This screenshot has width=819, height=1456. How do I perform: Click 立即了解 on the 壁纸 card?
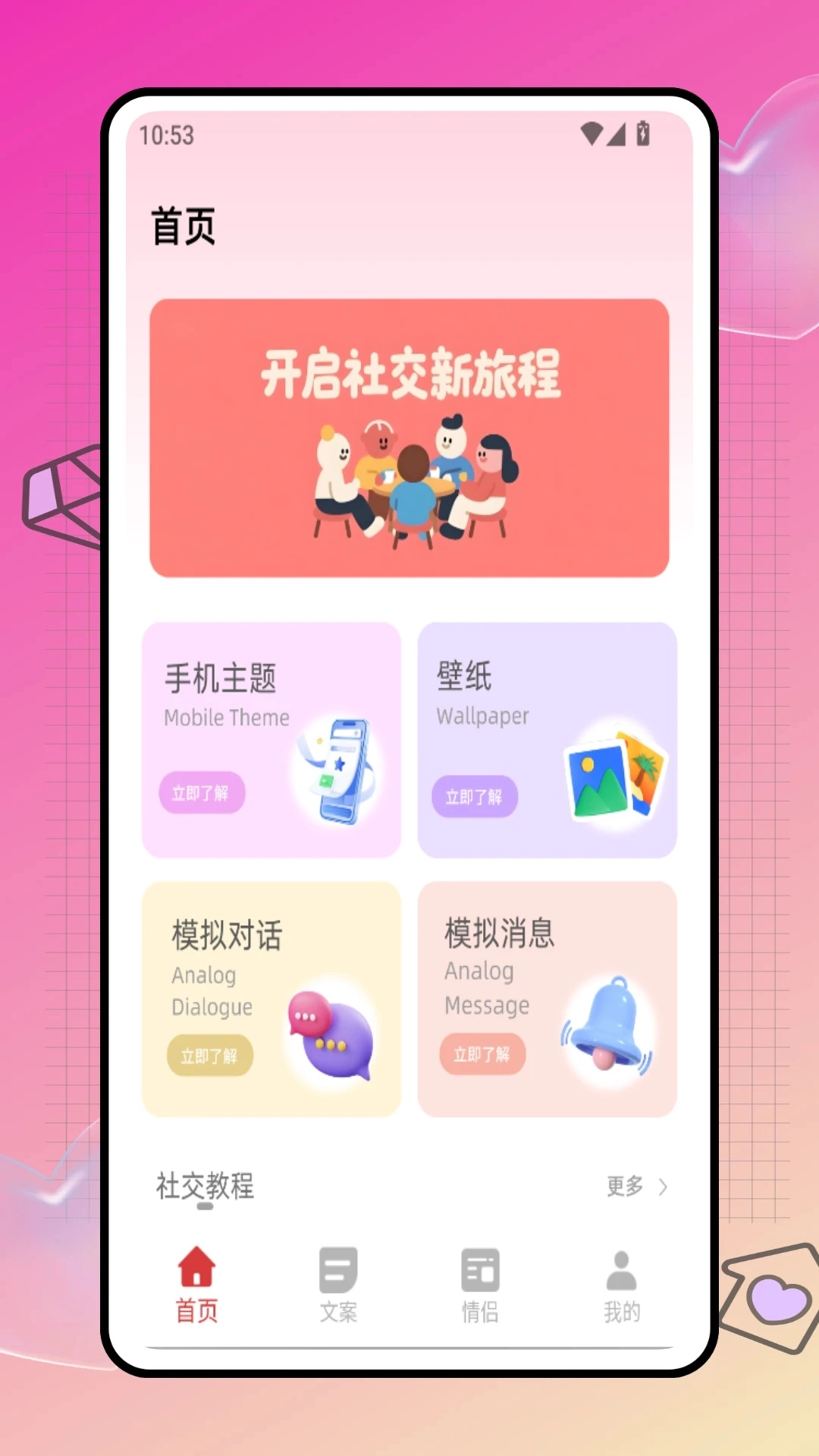474,797
